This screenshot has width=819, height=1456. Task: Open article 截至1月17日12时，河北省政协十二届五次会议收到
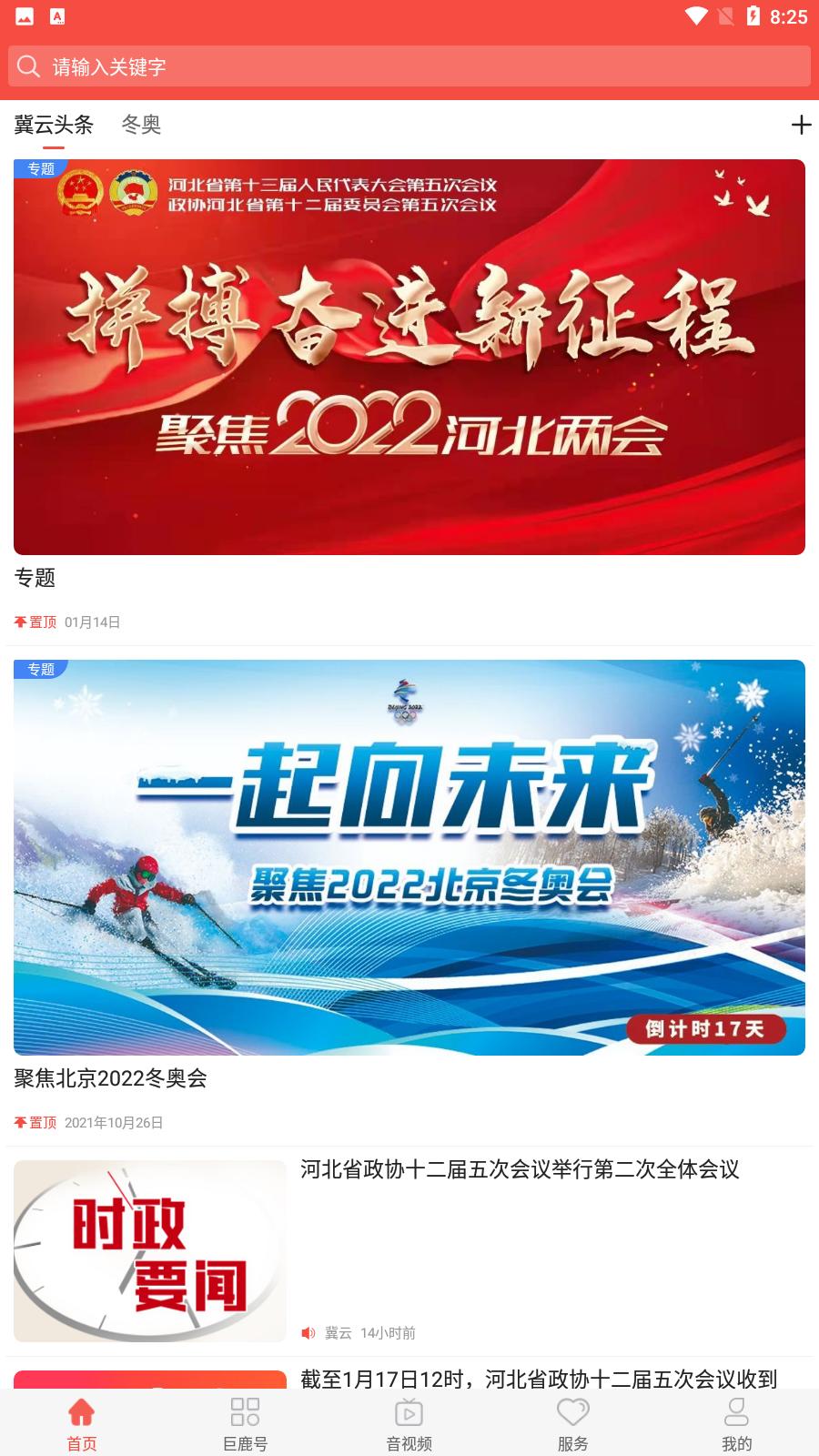[539, 1378]
